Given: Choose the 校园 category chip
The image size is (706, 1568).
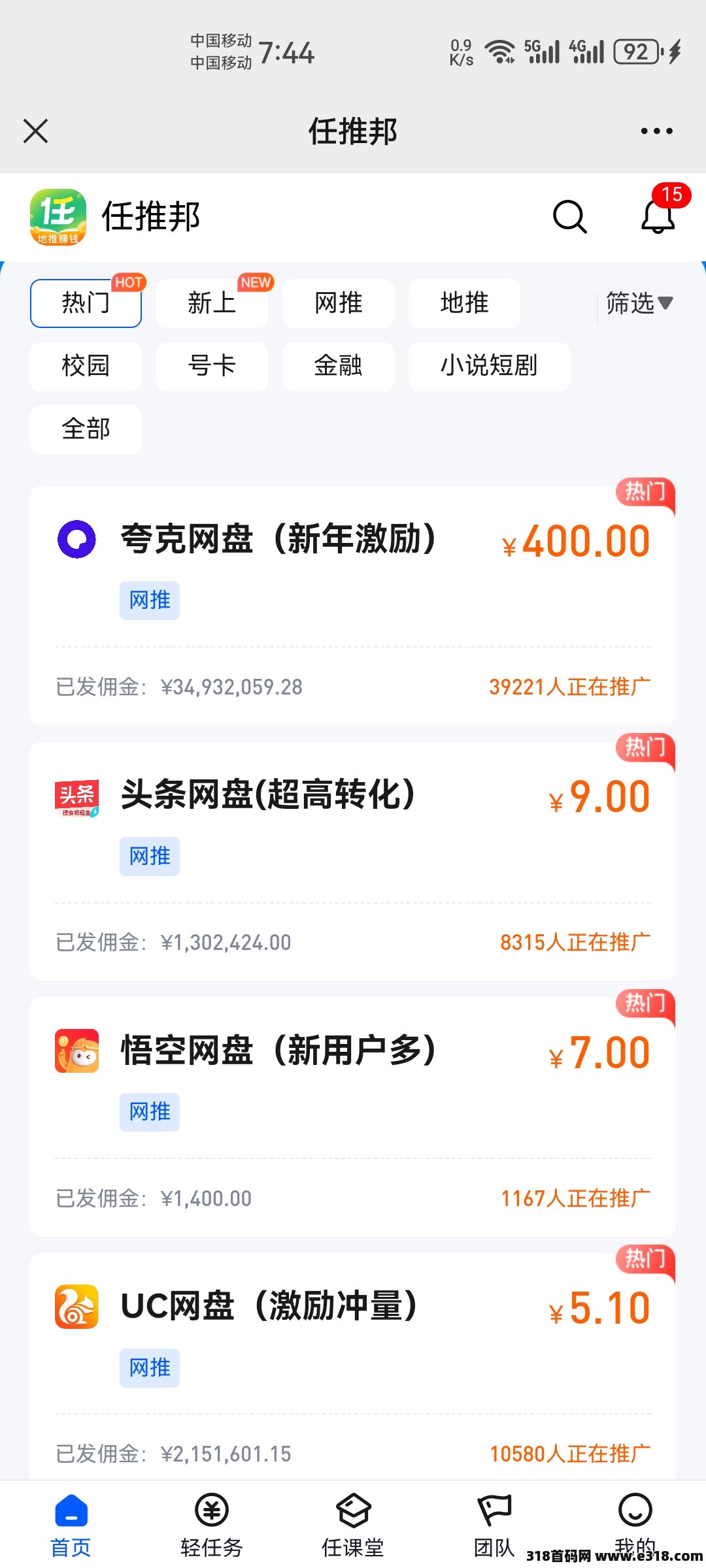Looking at the screenshot, I should click(x=86, y=366).
